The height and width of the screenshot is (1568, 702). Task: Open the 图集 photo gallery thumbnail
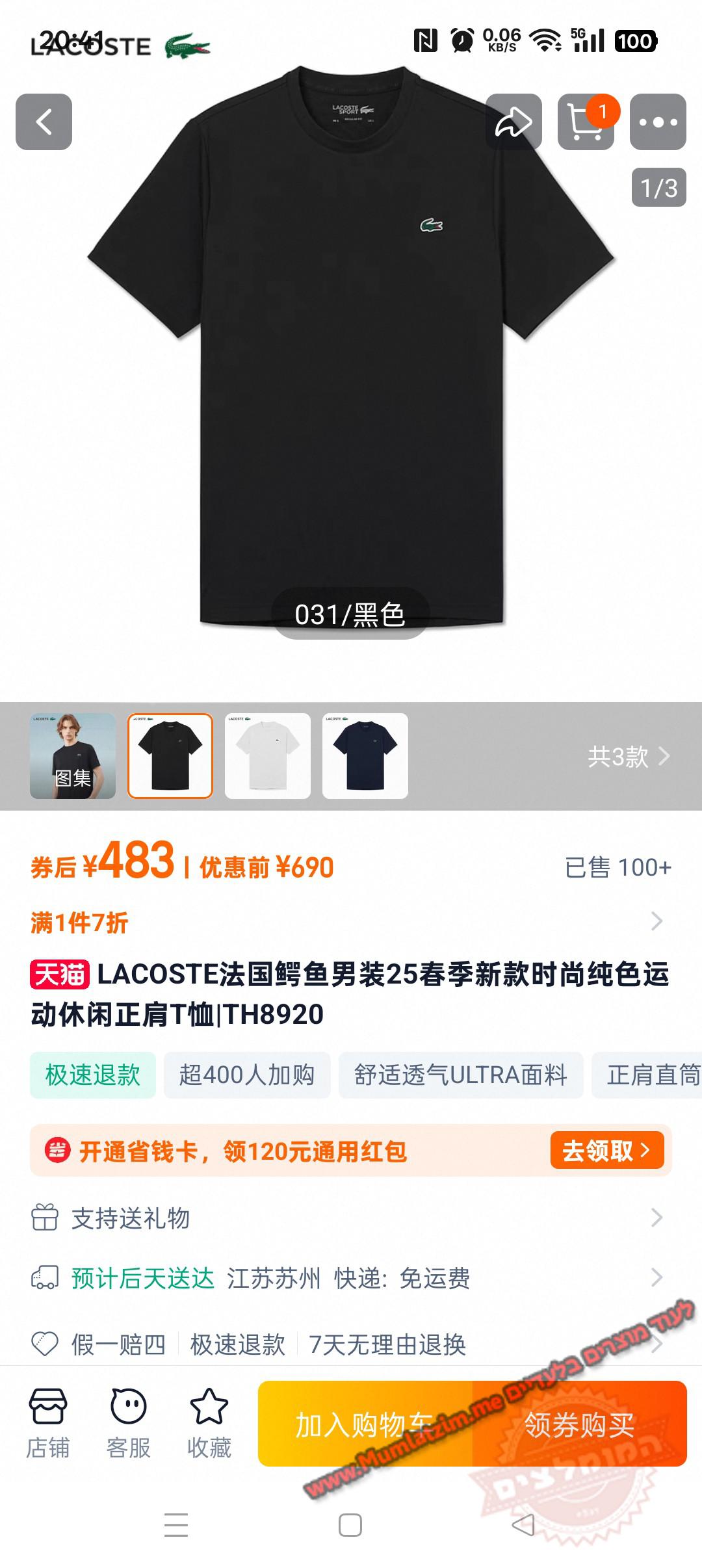point(73,756)
